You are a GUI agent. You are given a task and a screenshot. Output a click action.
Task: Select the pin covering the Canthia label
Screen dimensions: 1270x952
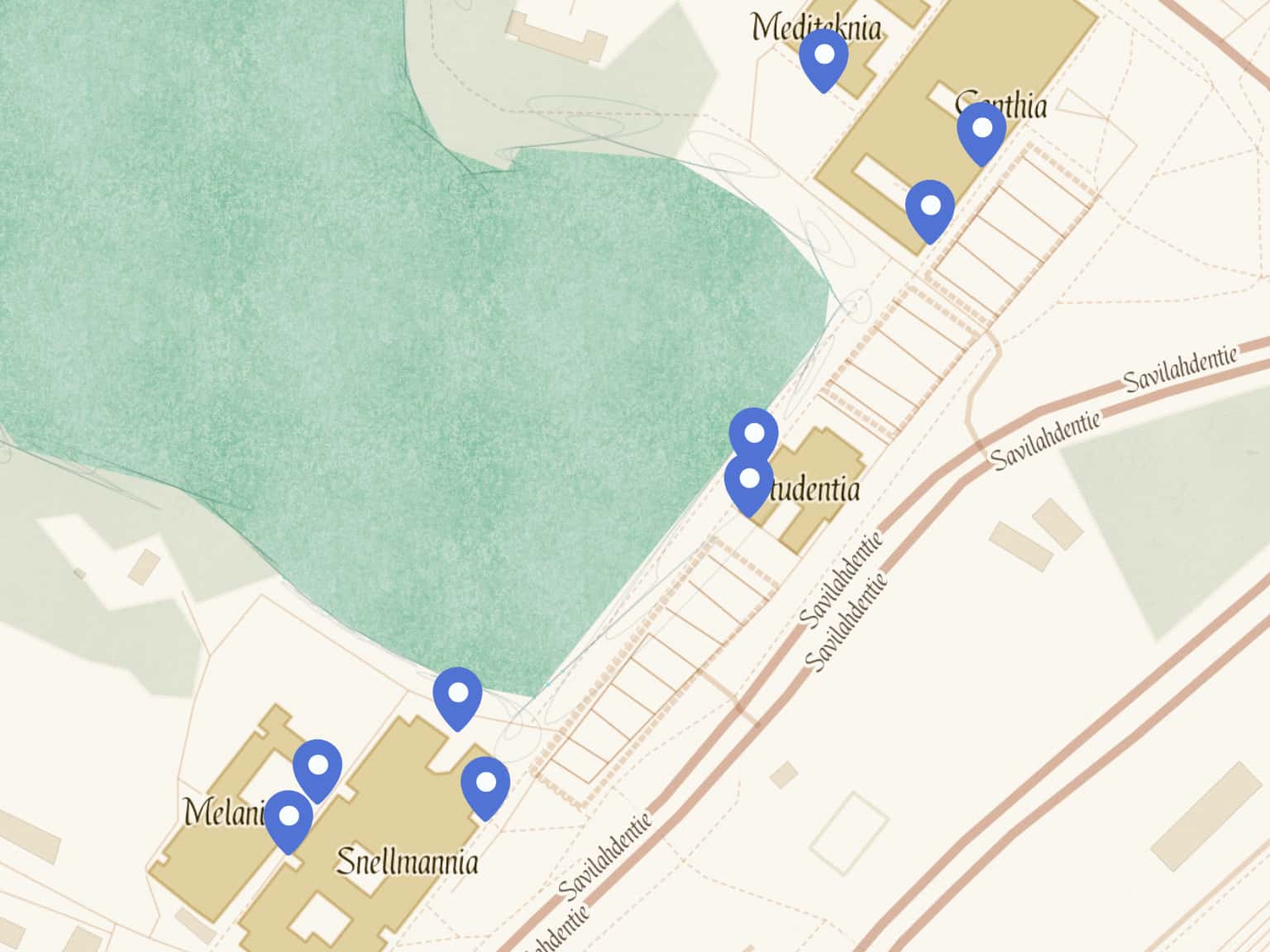click(981, 131)
